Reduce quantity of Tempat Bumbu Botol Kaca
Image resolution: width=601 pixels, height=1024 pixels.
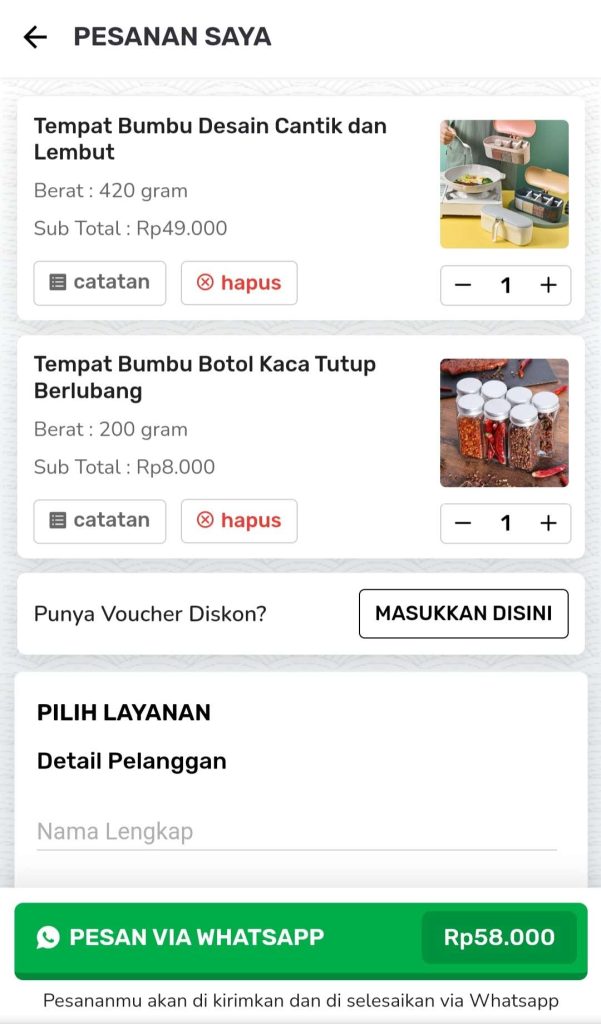coord(463,523)
